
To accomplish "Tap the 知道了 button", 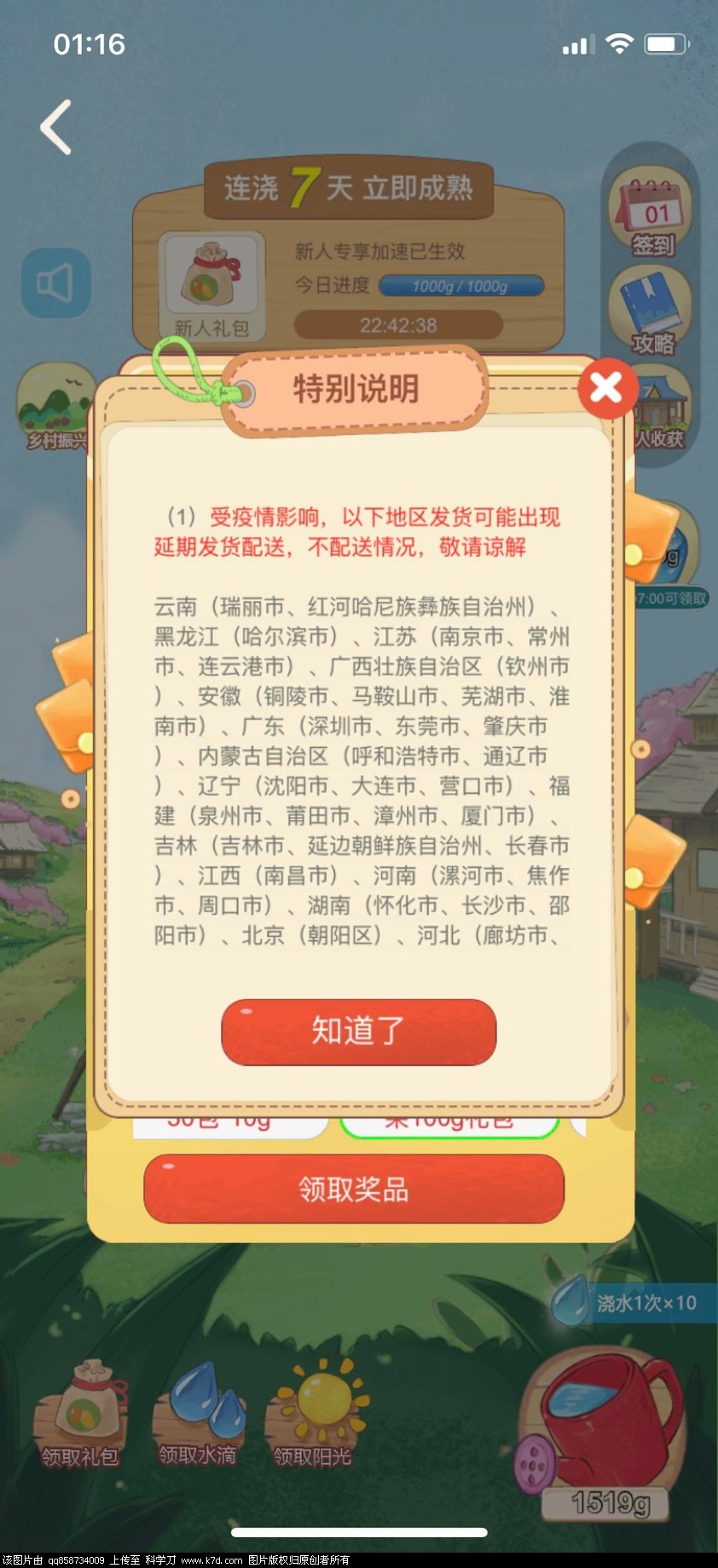I will point(358,1032).
